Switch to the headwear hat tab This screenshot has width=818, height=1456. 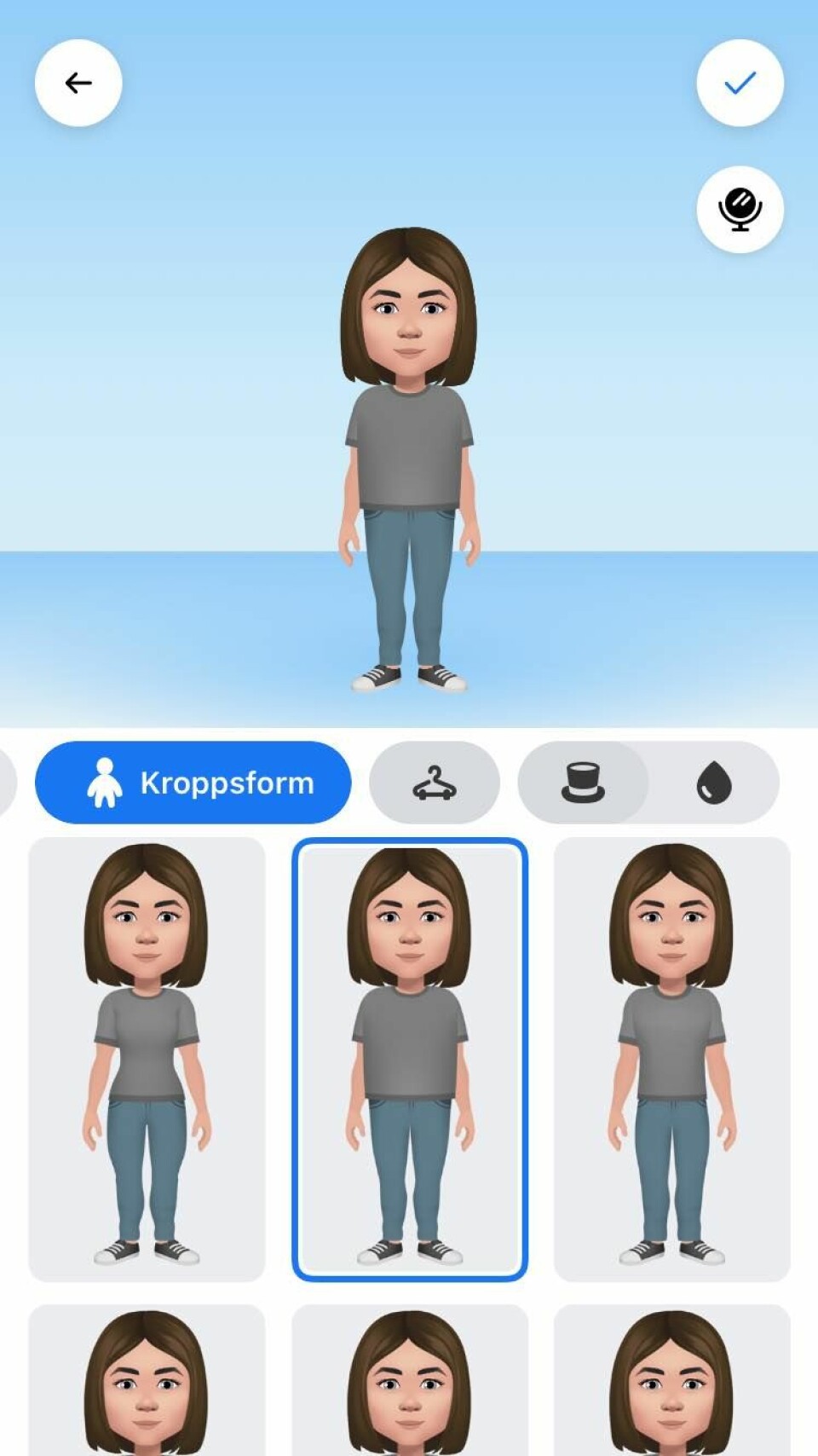(583, 783)
